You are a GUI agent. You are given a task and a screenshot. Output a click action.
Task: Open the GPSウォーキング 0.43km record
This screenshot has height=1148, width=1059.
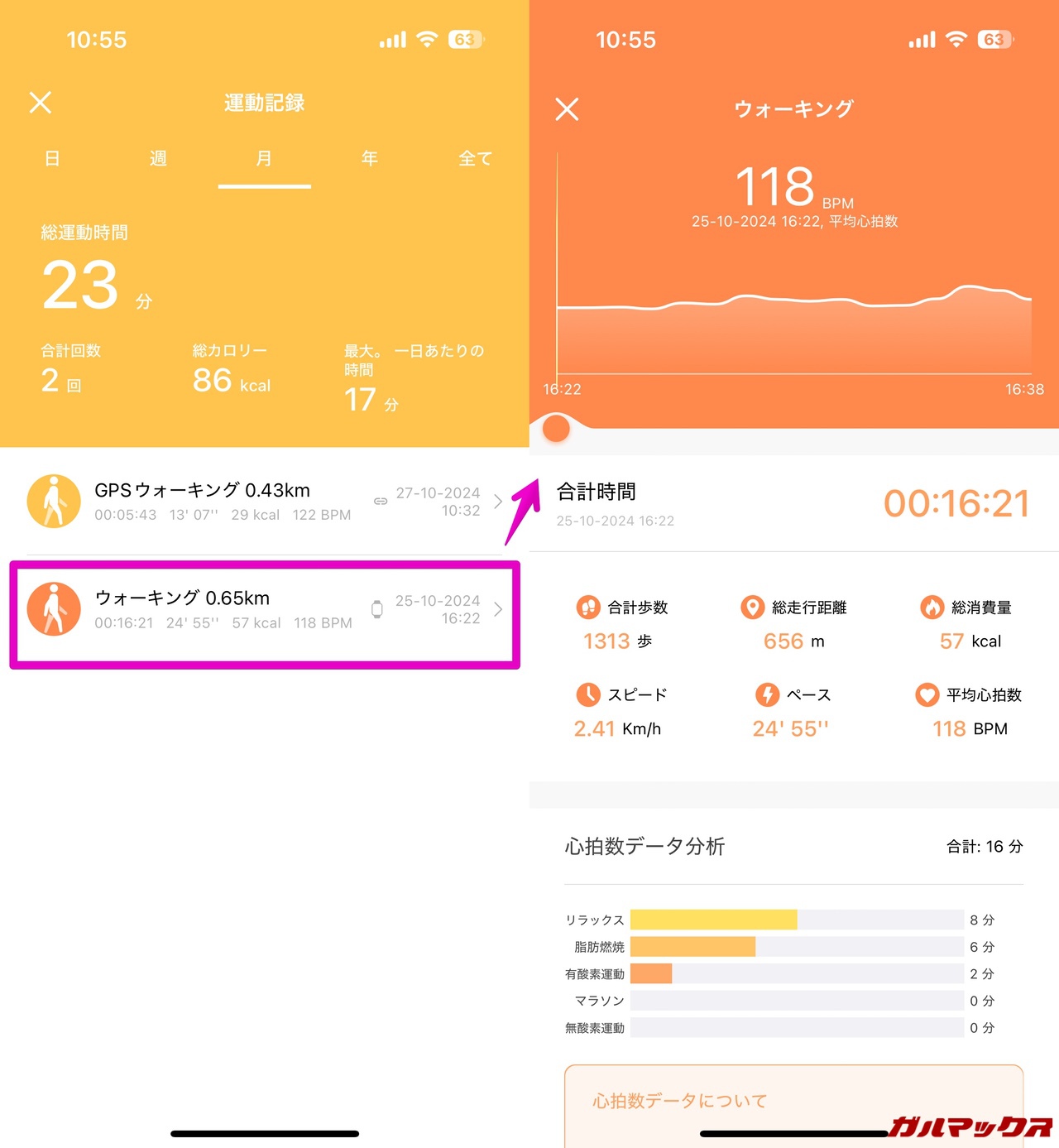(x=265, y=502)
